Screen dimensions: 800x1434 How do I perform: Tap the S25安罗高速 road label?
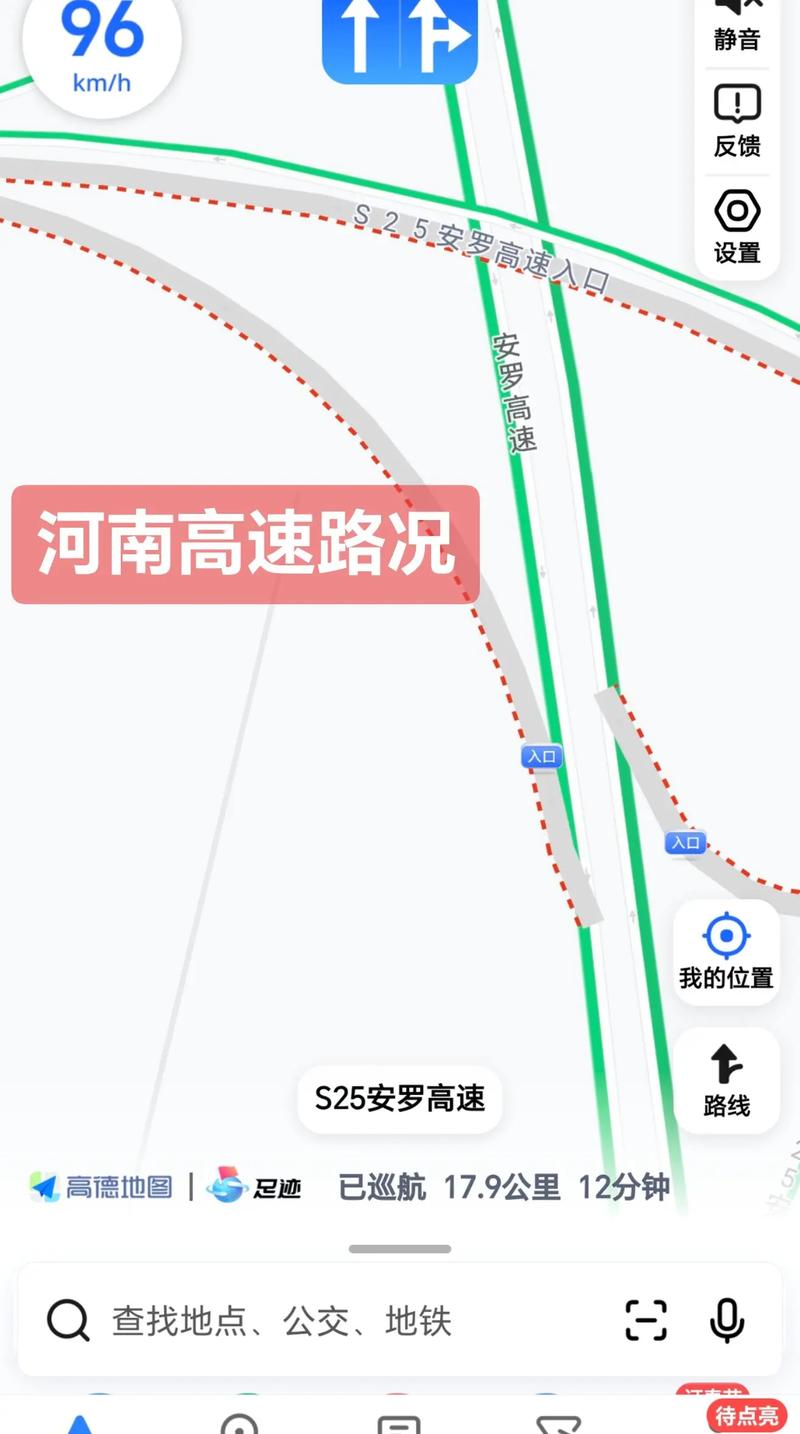399,1098
